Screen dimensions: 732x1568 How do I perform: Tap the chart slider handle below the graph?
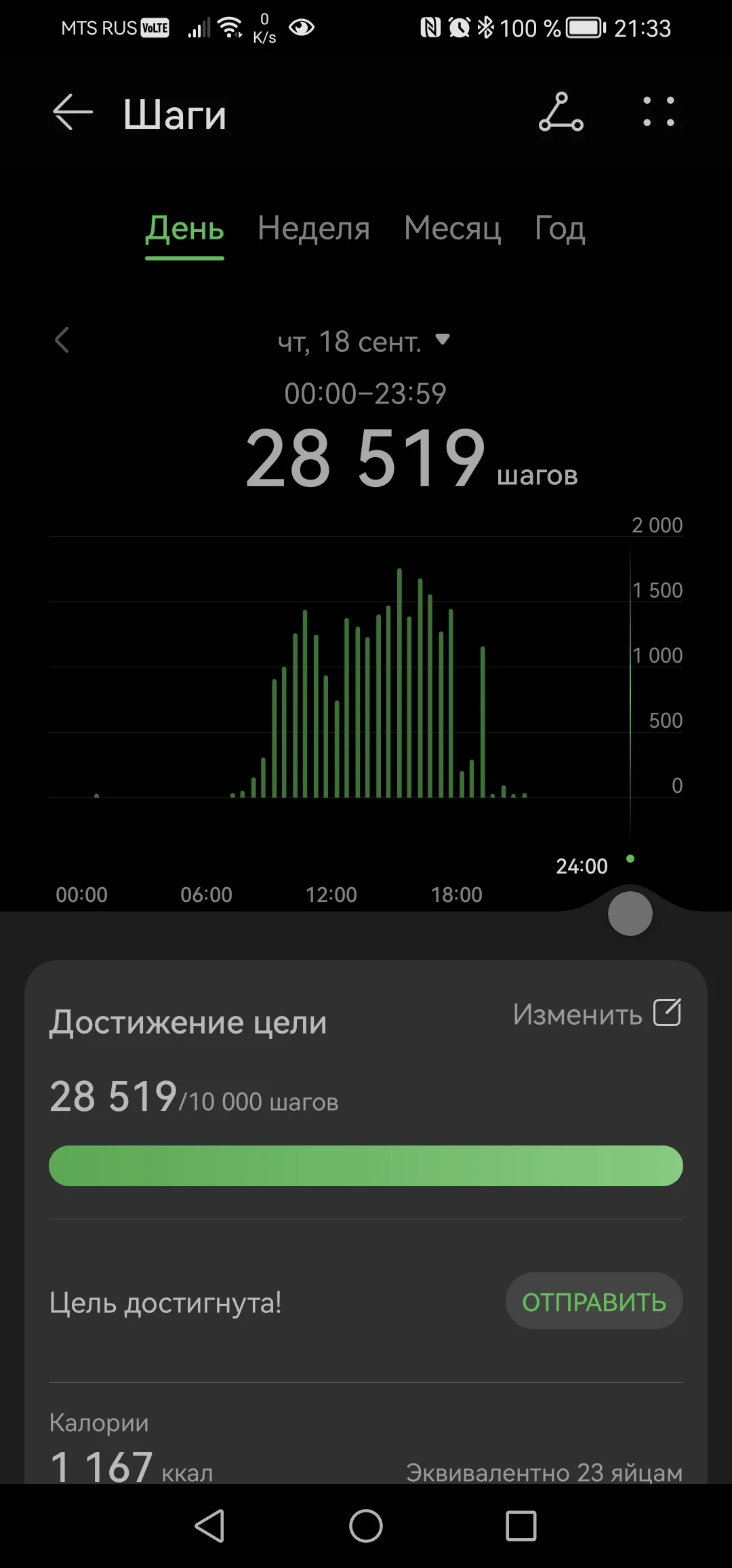[x=630, y=914]
